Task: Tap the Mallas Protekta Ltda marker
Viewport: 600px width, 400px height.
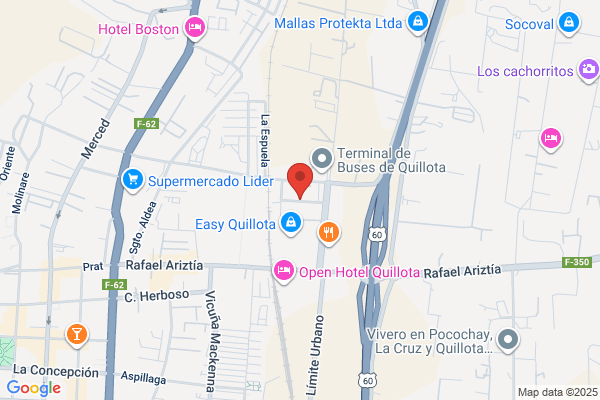Action: pyautogui.click(x=417, y=22)
